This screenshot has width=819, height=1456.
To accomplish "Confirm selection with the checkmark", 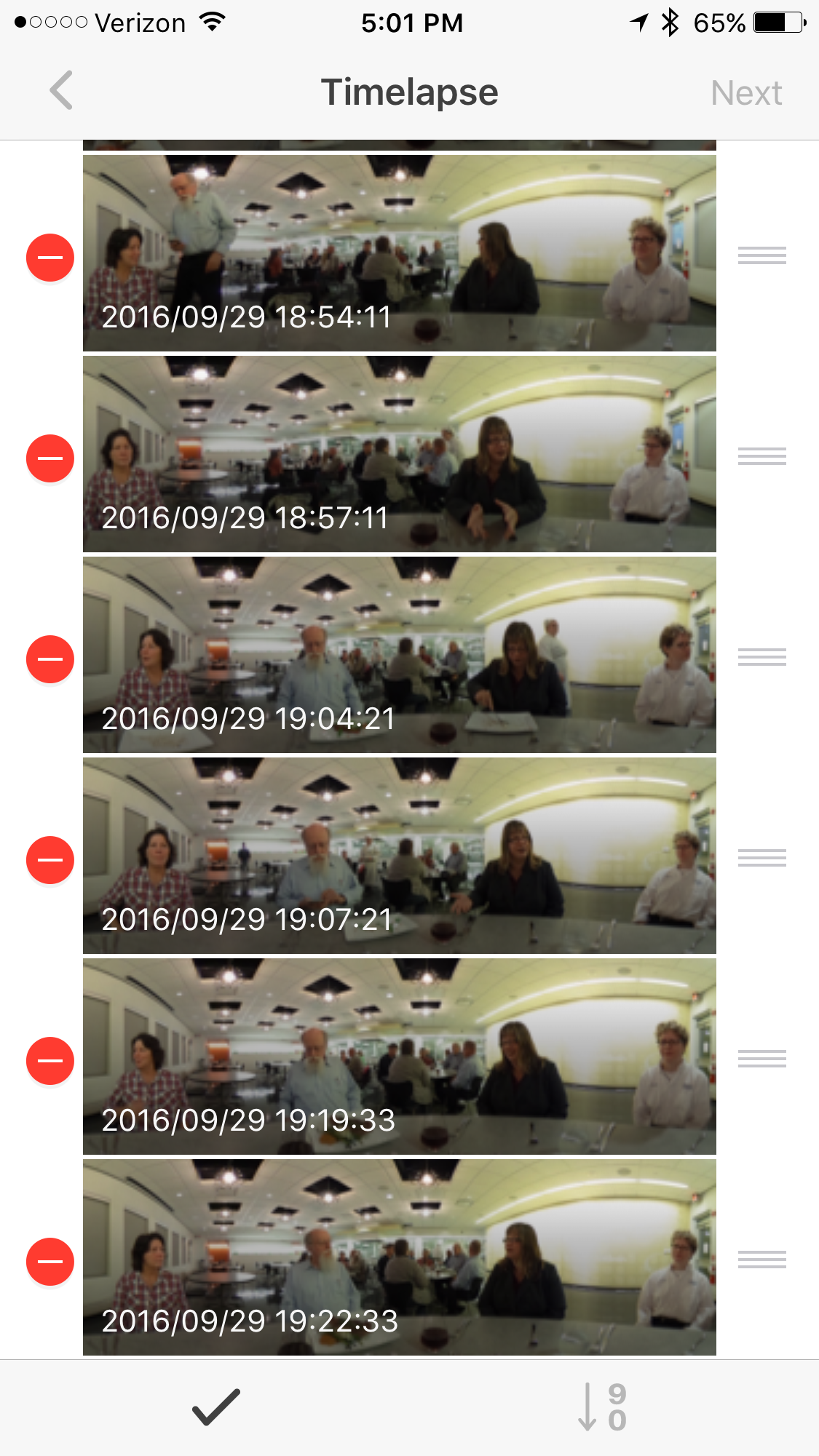I will 216,1407.
